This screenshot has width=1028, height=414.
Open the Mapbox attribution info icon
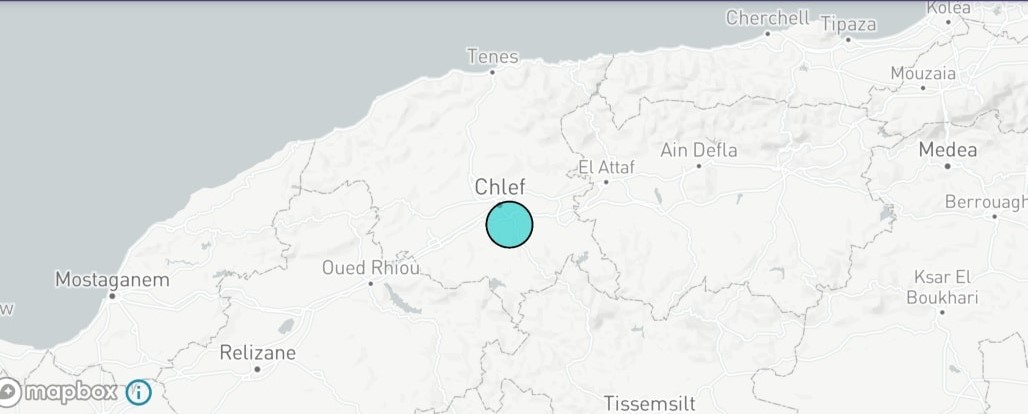pyautogui.click(x=139, y=392)
